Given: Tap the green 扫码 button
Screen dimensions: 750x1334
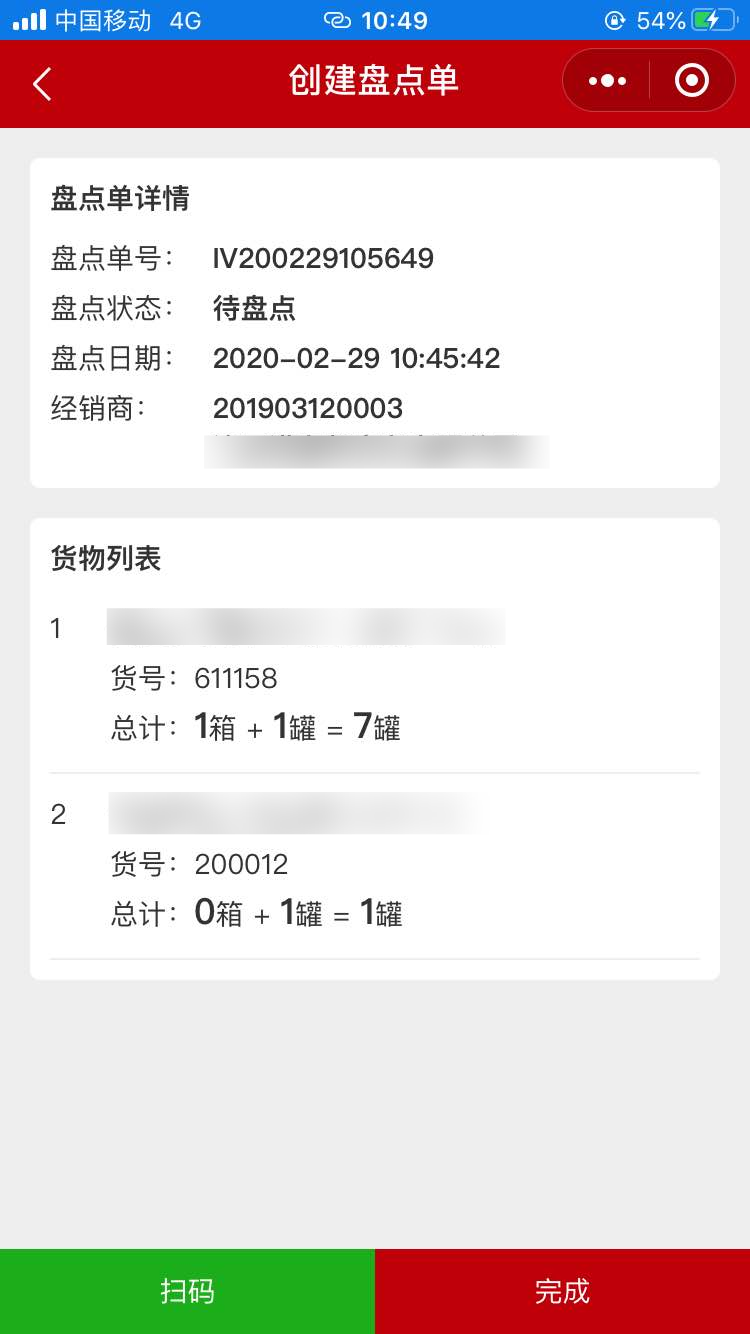Looking at the screenshot, I should pos(187,1291).
